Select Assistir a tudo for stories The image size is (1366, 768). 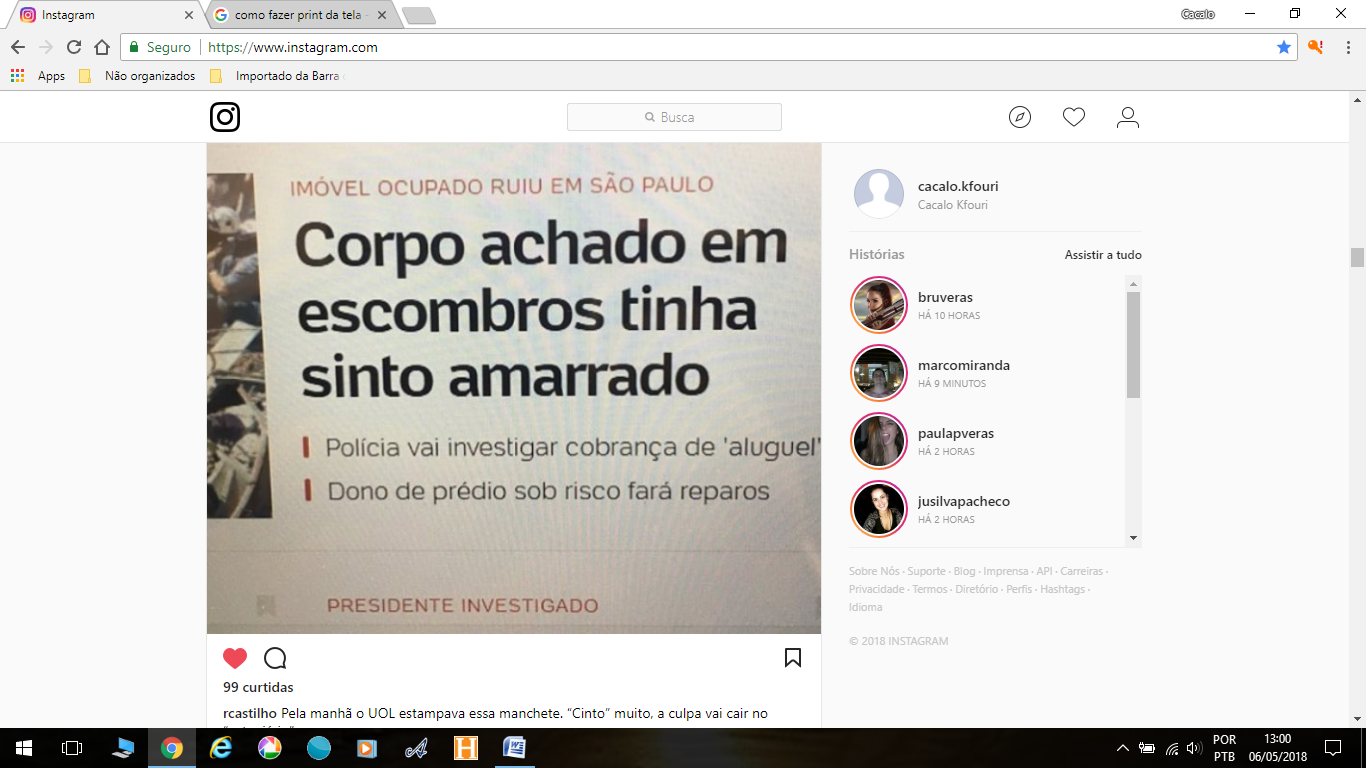[x=1102, y=255]
